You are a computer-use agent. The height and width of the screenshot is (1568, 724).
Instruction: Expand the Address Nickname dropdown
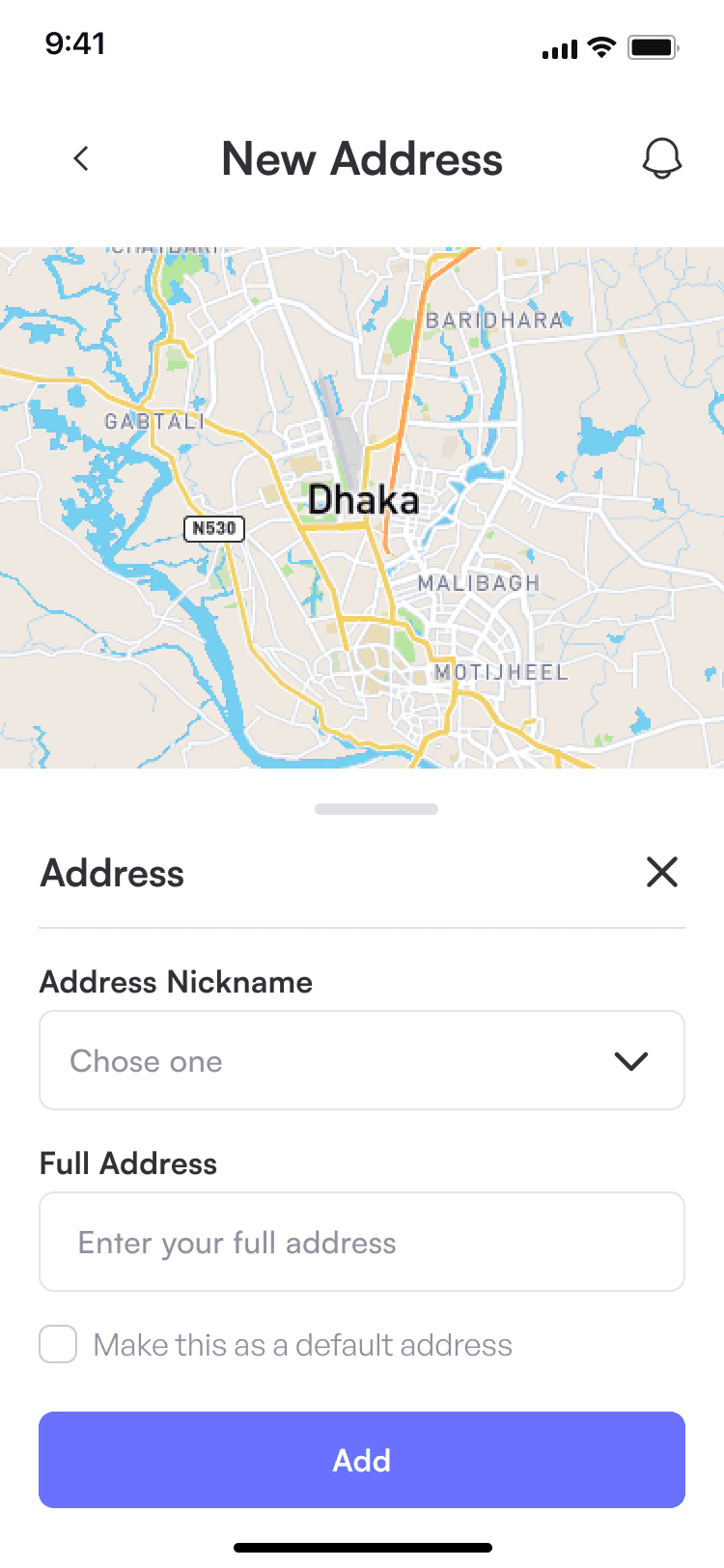pos(362,1060)
